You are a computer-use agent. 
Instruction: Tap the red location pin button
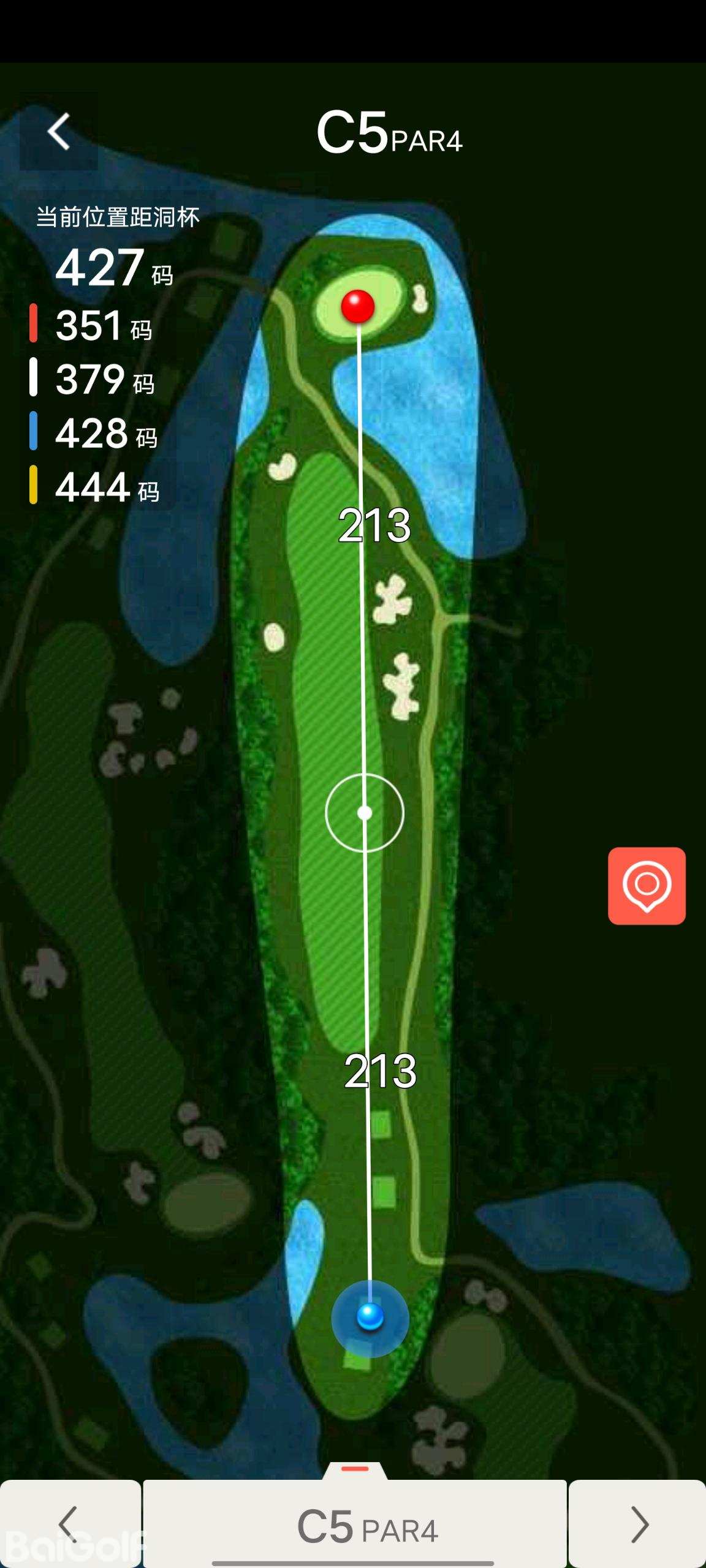647,886
